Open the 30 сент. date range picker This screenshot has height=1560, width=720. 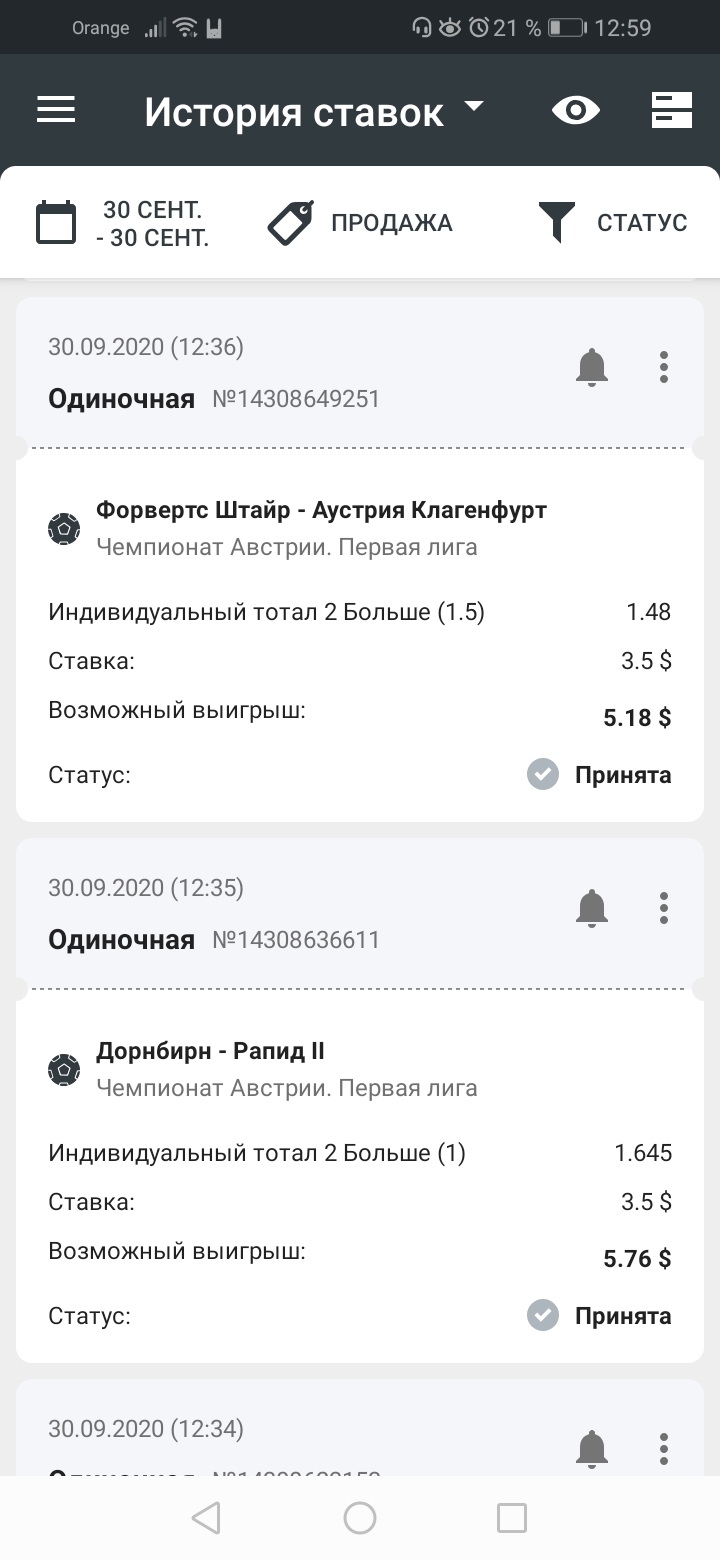click(x=123, y=223)
